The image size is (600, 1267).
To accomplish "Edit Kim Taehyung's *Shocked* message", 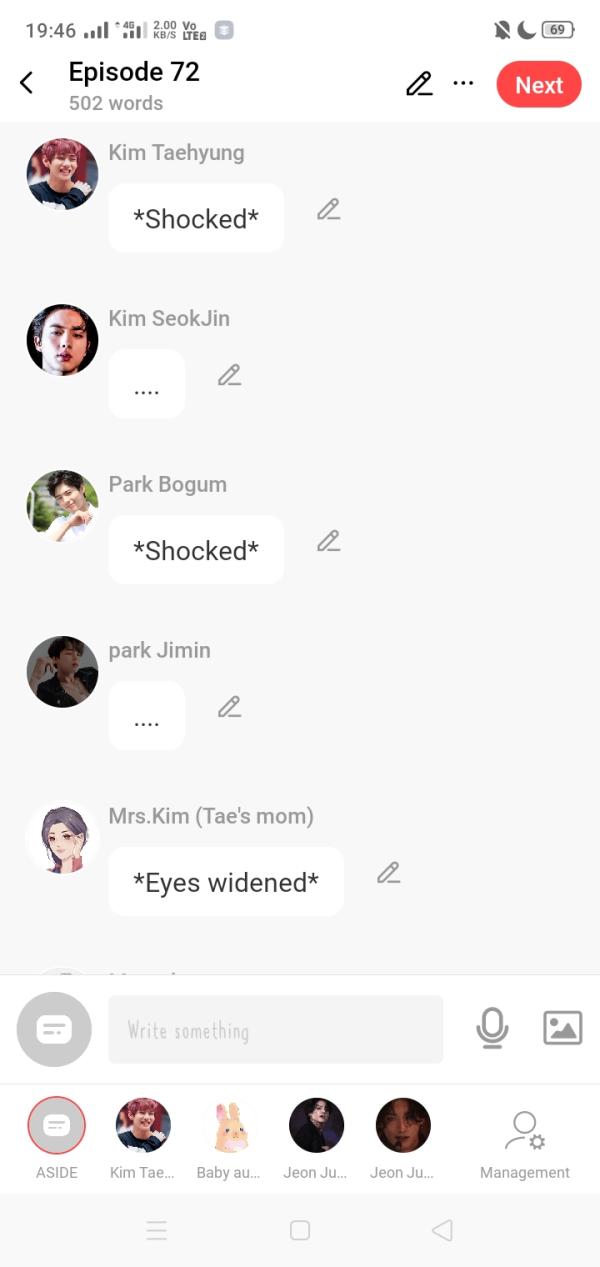I will [x=328, y=209].
